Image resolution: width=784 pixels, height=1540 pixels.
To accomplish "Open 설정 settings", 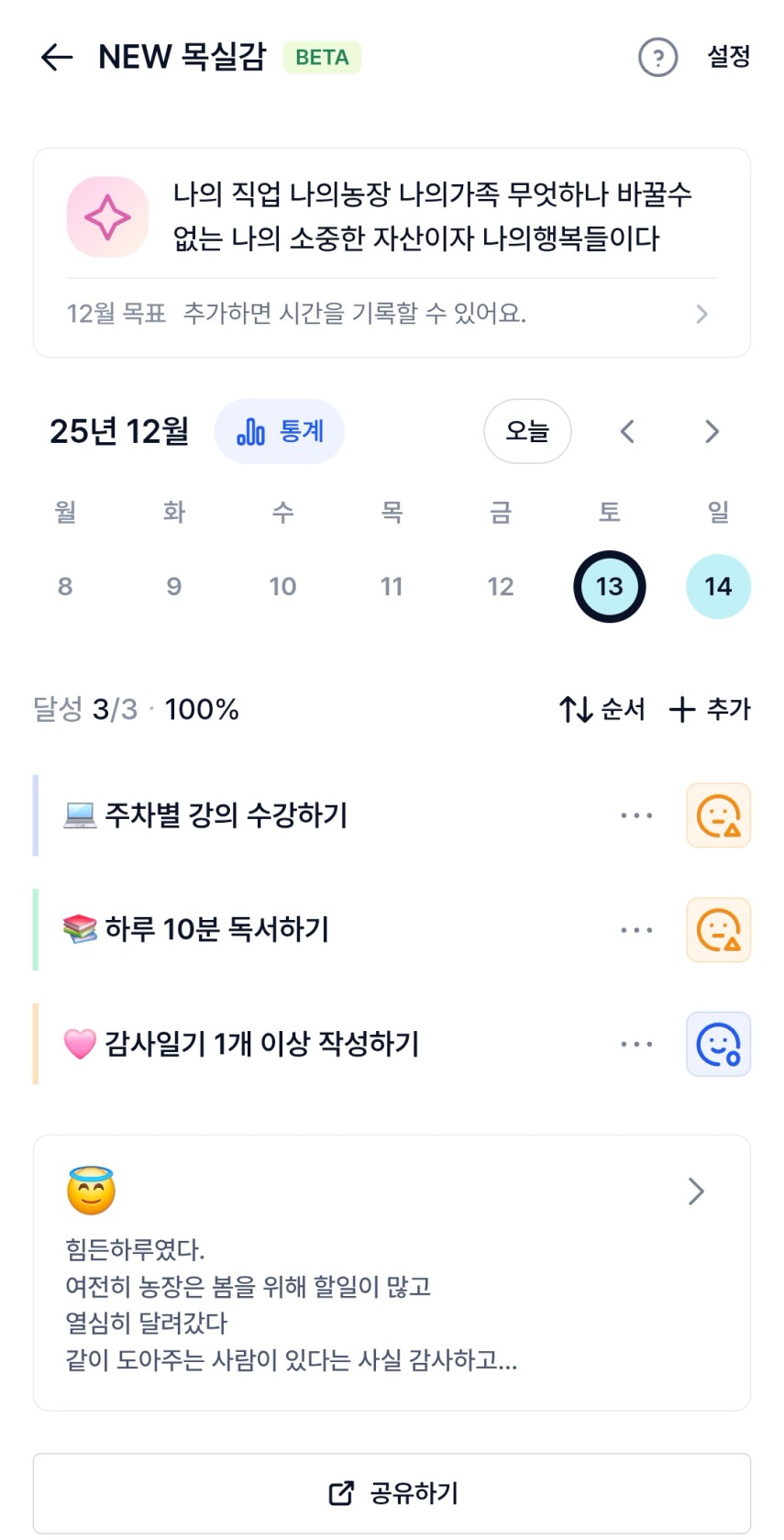I will (x=728, y=57).
